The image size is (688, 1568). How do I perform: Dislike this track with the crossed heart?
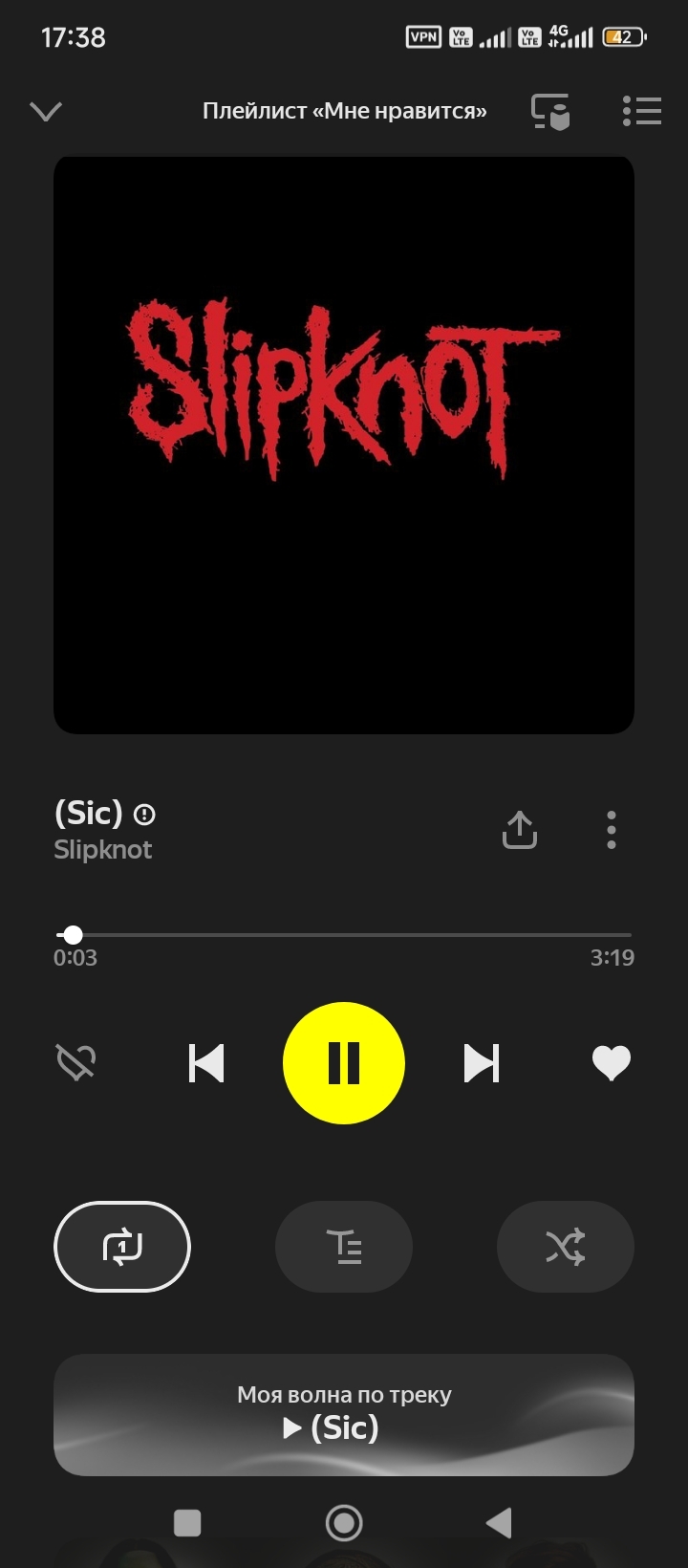[x=76, y=1062]
